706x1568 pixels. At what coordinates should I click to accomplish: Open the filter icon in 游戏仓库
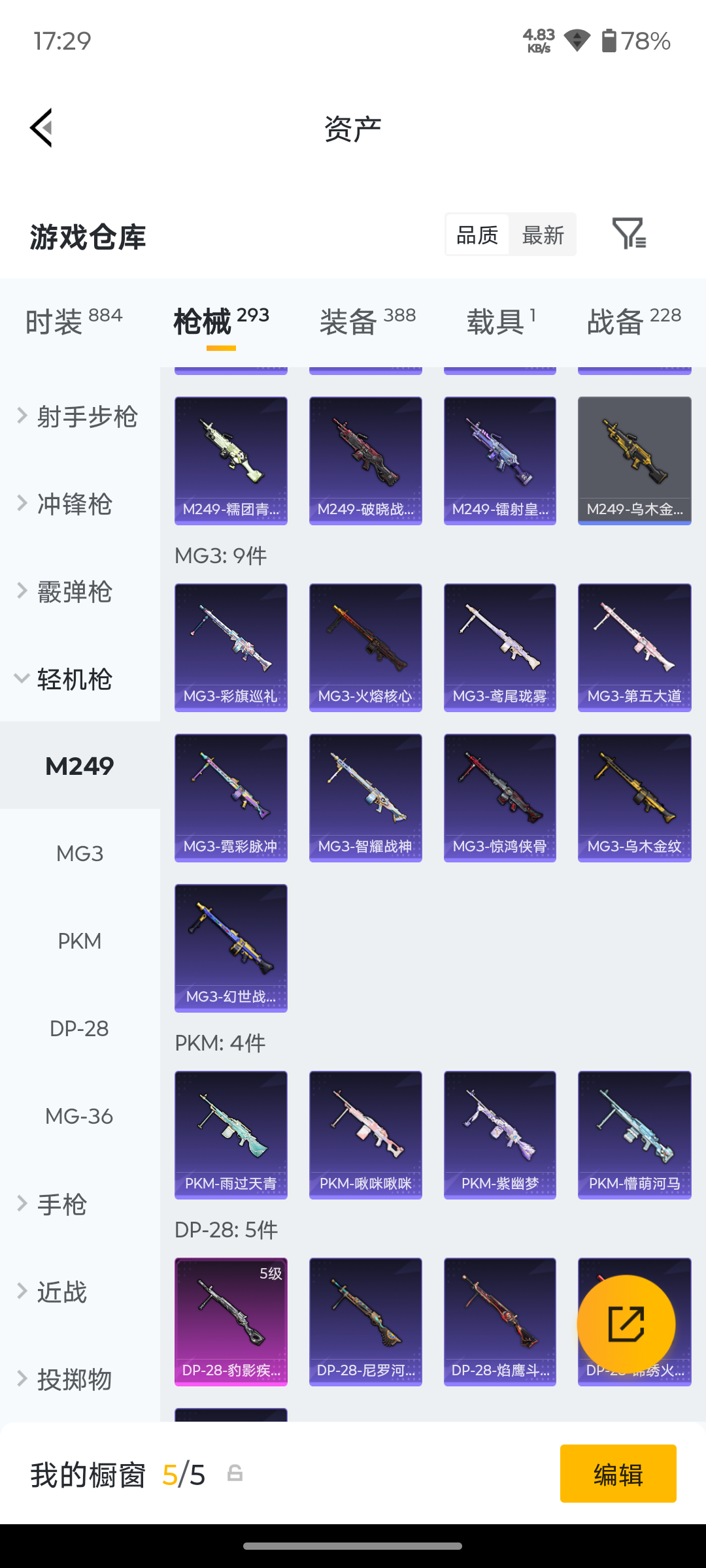coord(629,234)
